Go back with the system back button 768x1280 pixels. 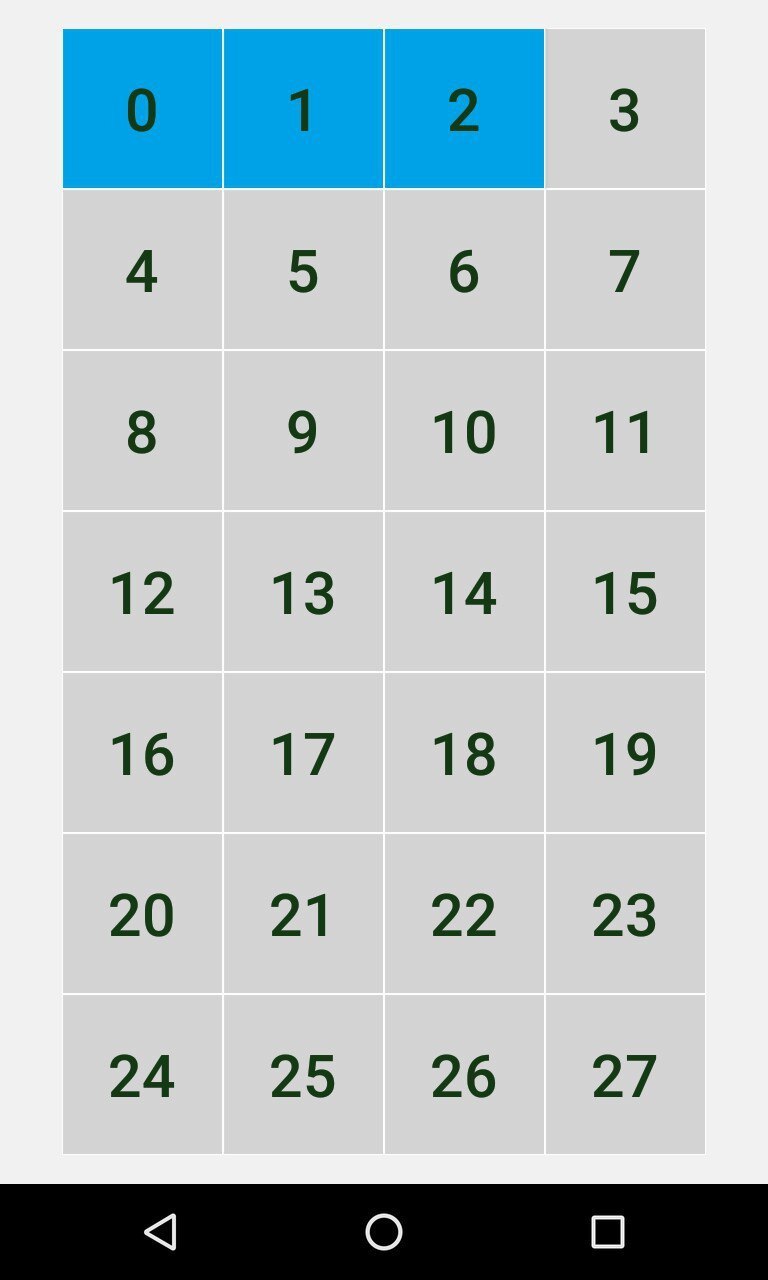pos(160,1231)
